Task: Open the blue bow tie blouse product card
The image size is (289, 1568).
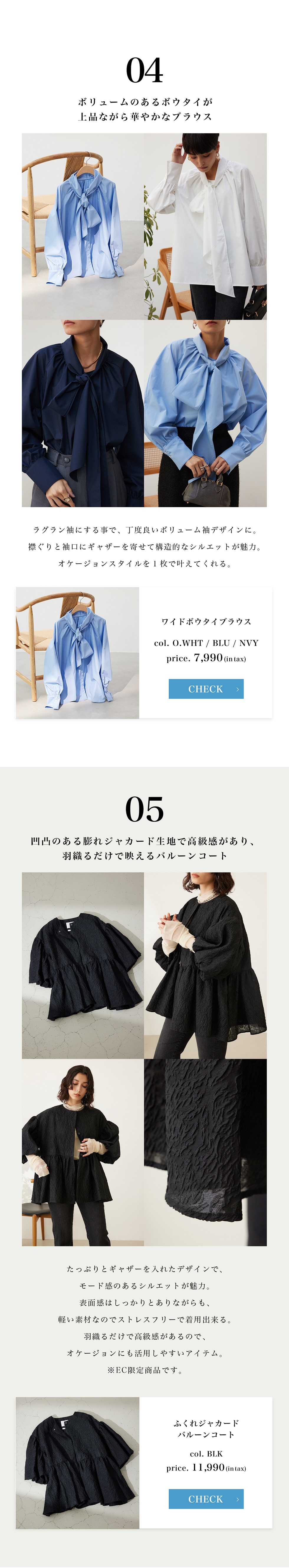Action: point(78,652)
